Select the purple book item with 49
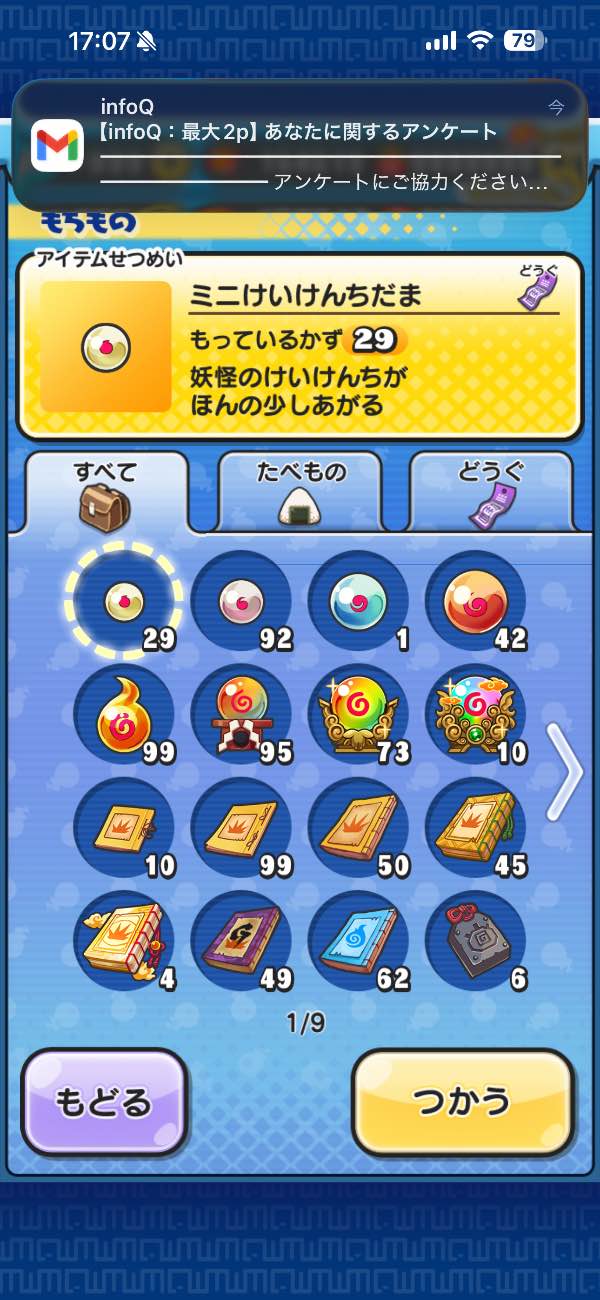The image size is (600, 1300). tap(241, 942)
